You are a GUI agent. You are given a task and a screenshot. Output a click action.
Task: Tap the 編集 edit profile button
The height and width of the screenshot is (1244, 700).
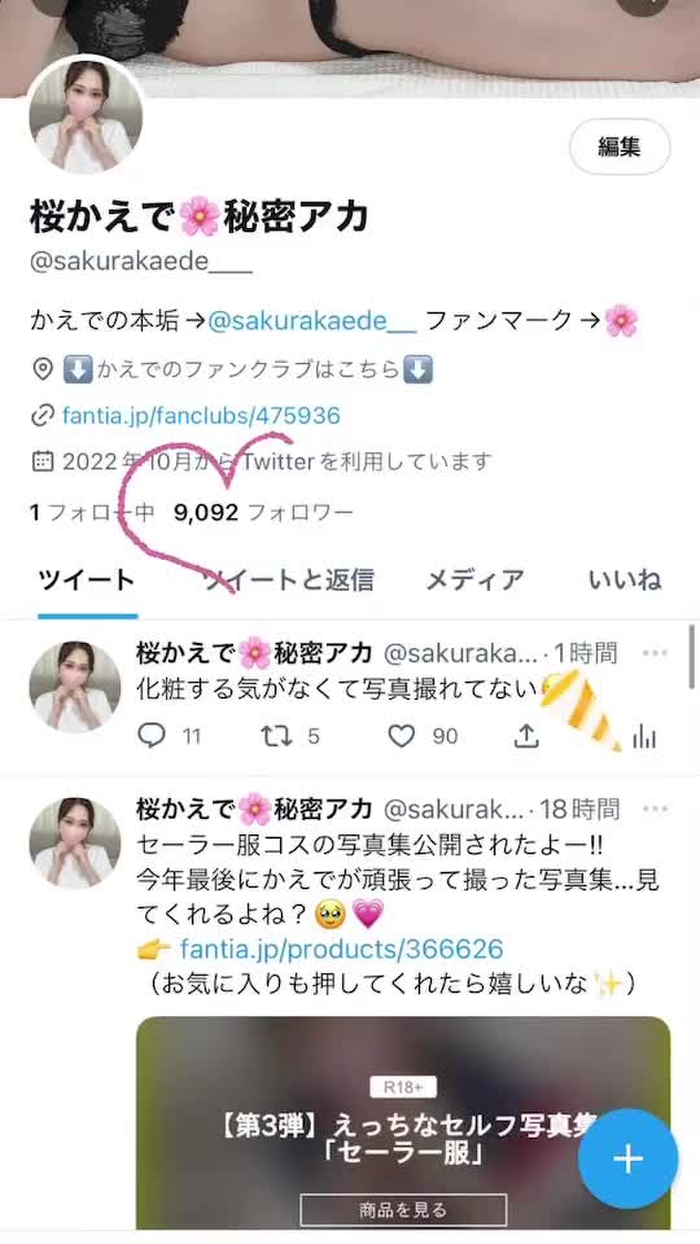(x=619, y=147)
